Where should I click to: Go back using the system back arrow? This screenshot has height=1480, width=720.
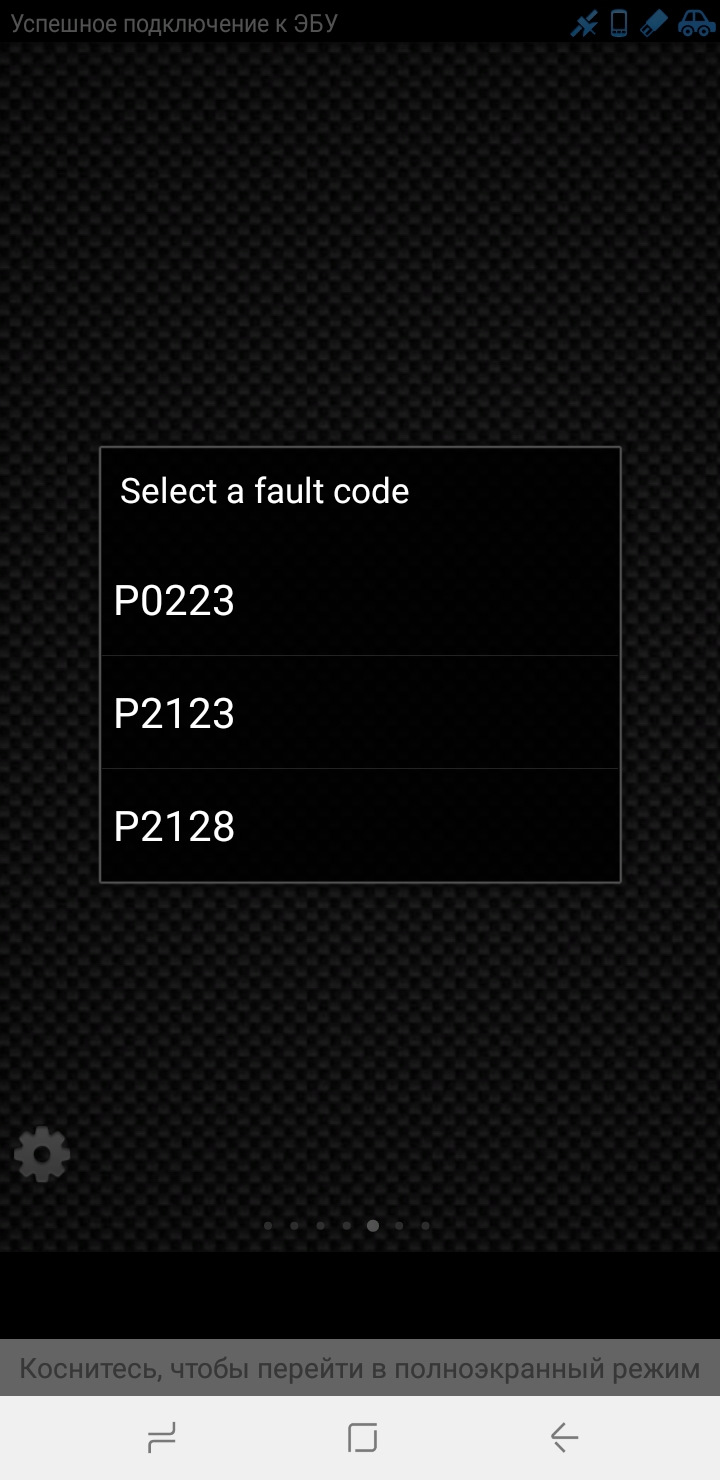pyautogui.click(x=564, y=1438)
